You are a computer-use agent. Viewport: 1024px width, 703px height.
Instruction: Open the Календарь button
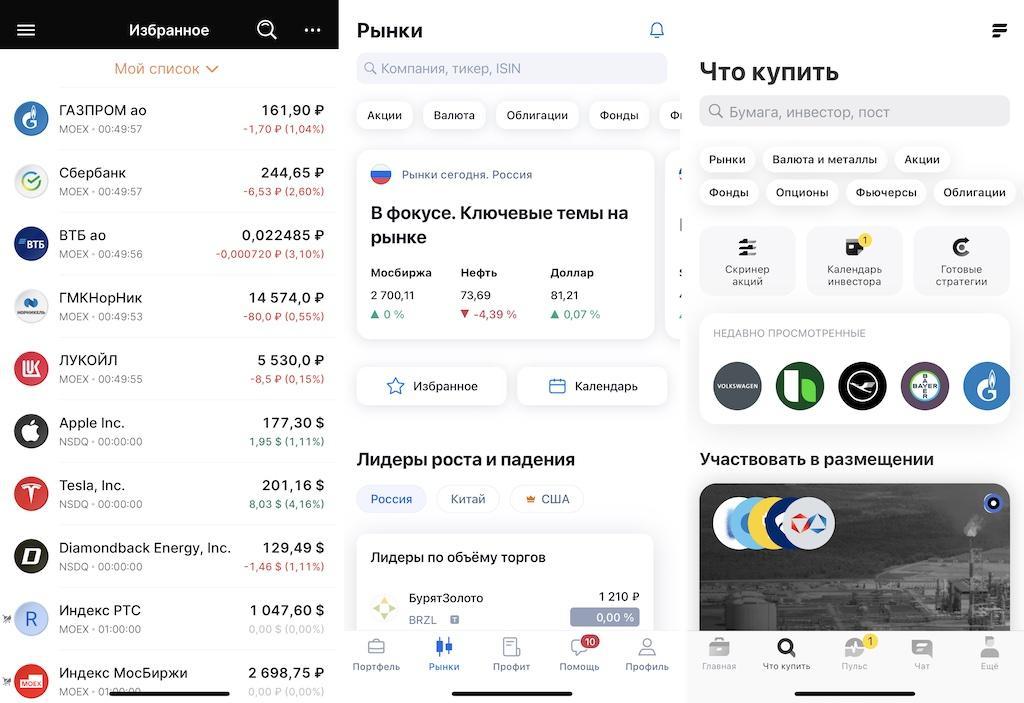pyautogui.click(x=592, y=386)
